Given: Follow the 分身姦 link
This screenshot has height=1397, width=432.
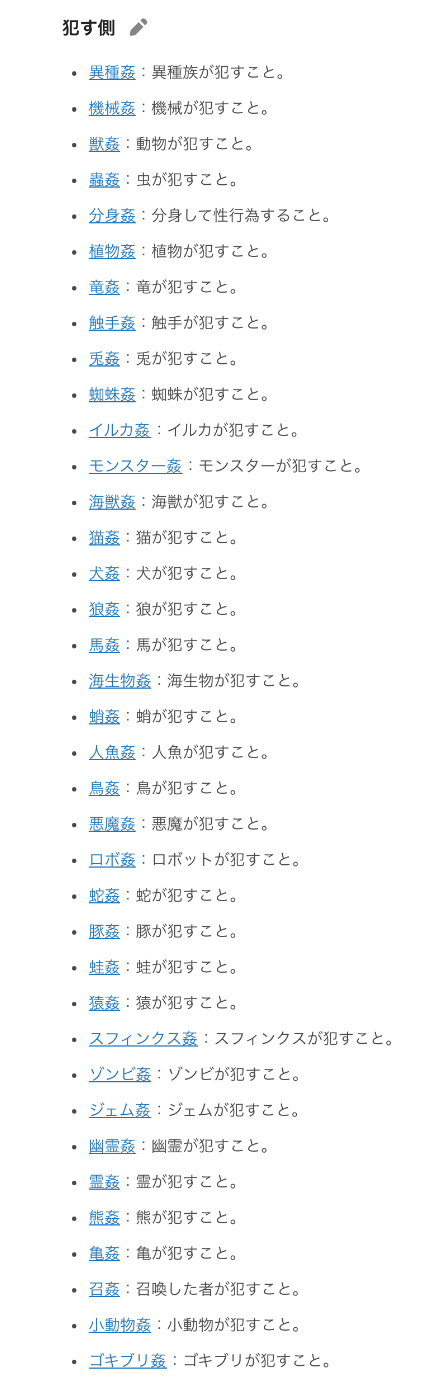Looking at the screenshot, I should tap(112, 215).
